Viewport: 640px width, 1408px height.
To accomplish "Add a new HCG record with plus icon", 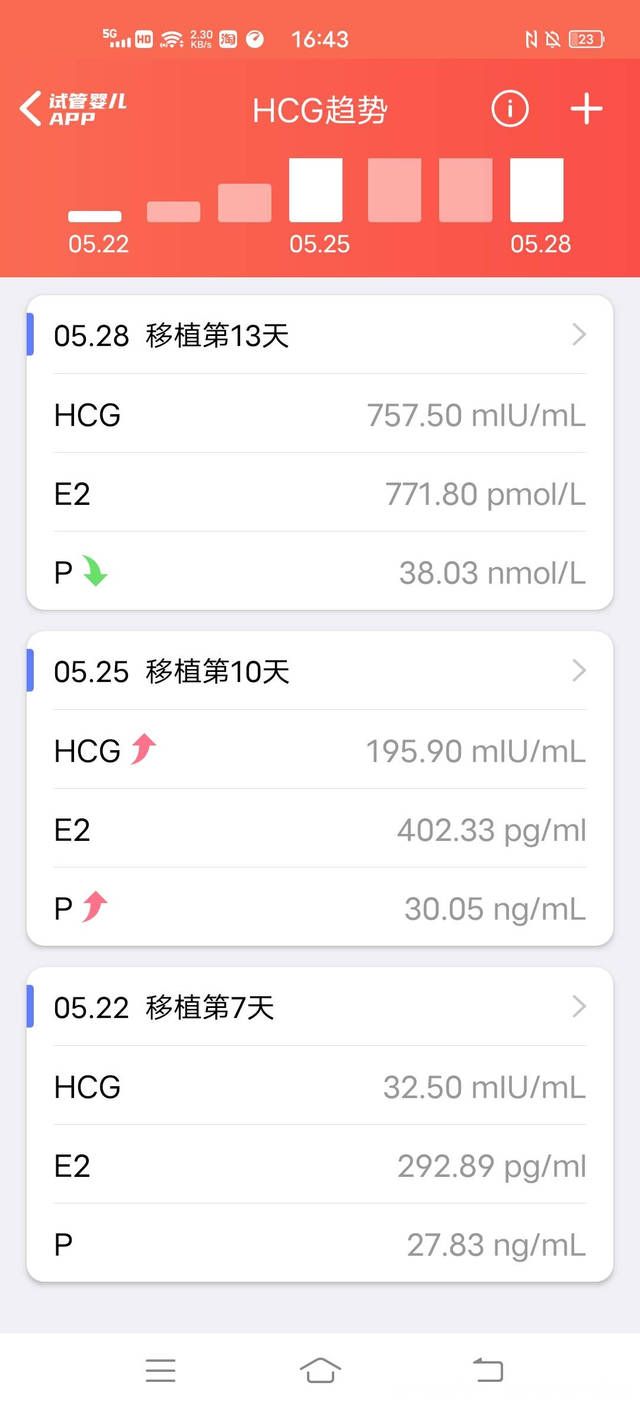I will pos(586,108).
